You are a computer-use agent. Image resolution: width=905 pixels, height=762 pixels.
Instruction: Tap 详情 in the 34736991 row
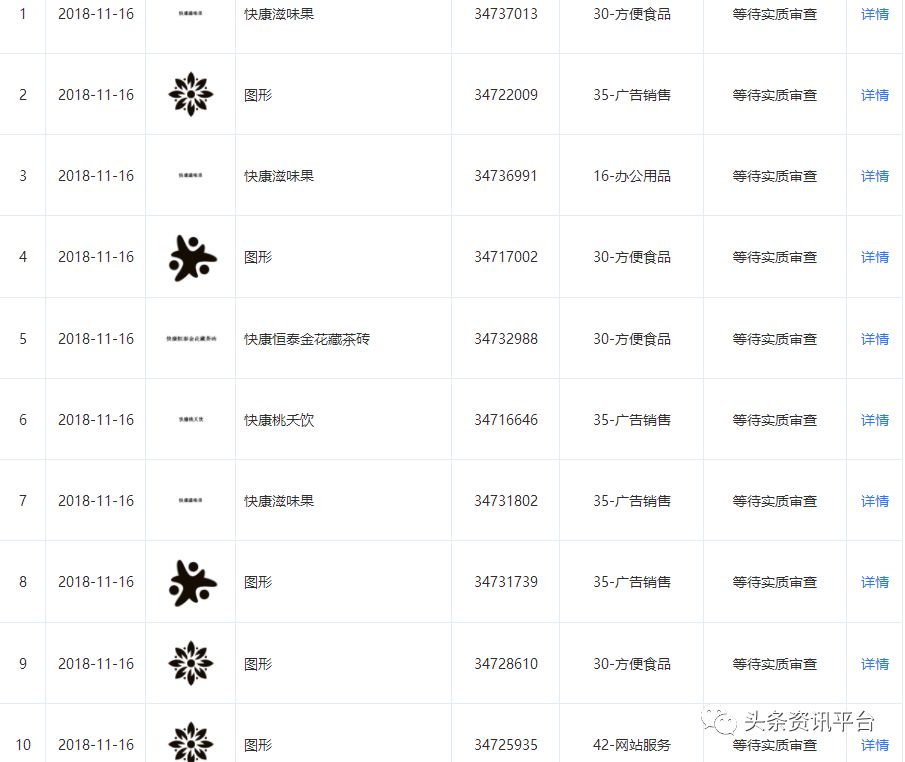click(x=874, y=176)
